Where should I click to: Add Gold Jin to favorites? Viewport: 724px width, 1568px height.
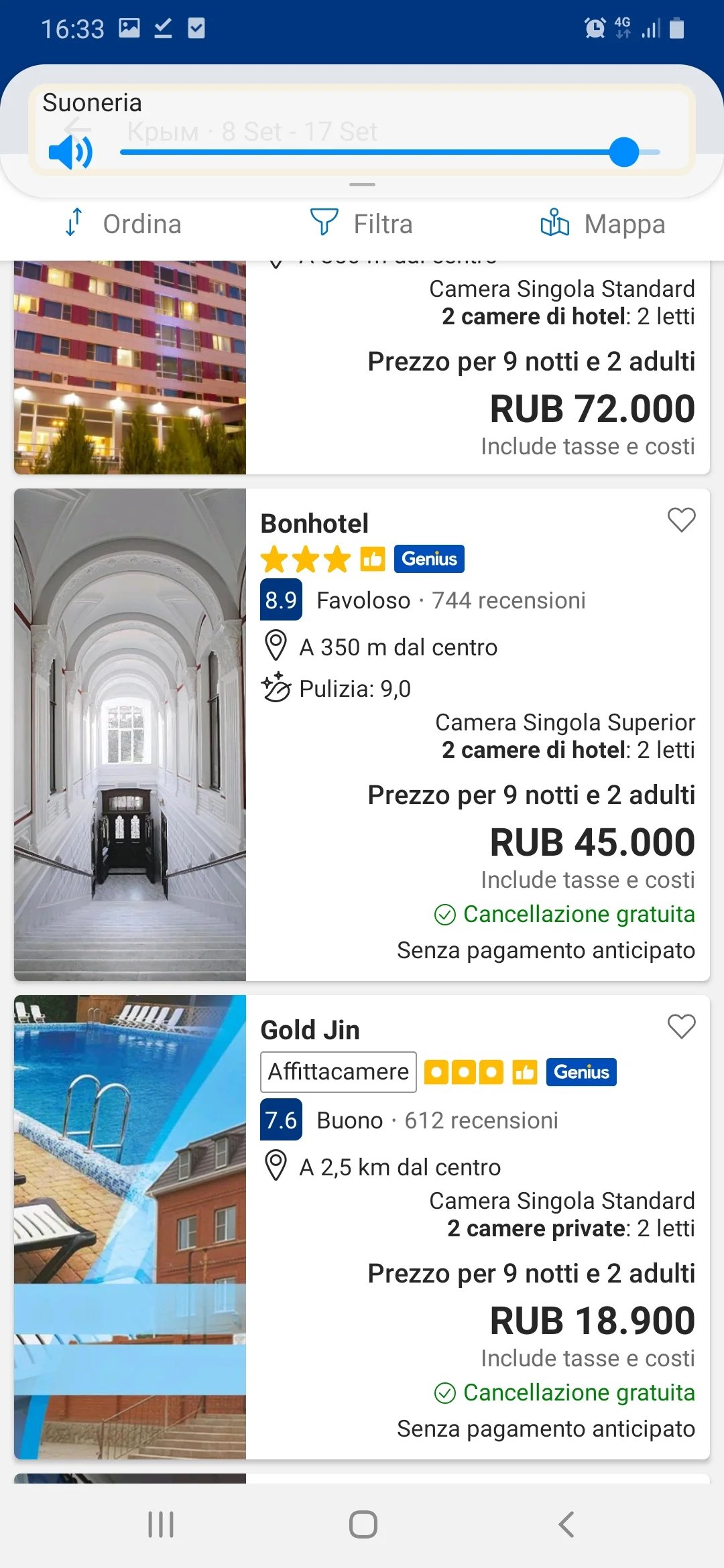tap(681, 1027)
